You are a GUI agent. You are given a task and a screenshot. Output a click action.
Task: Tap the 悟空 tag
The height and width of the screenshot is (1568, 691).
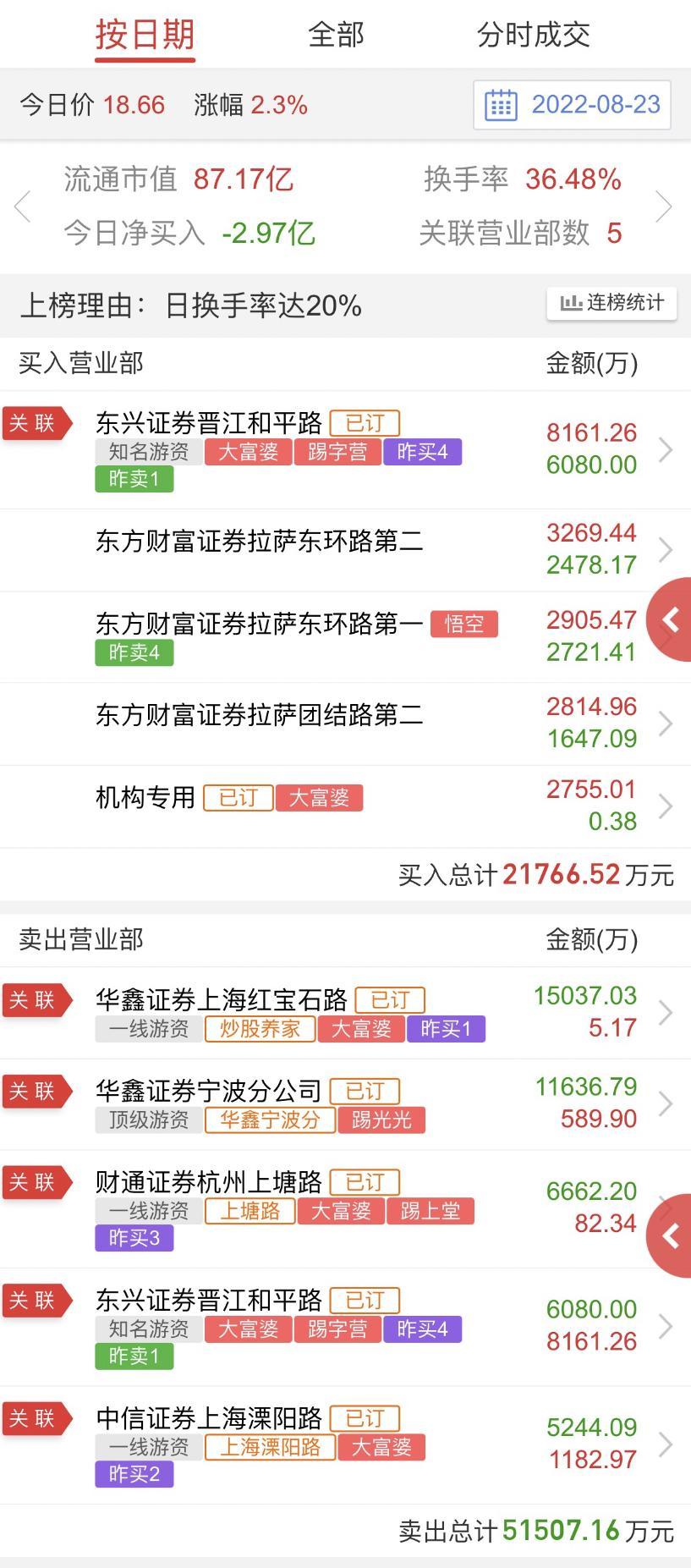[x=463, y=624]
